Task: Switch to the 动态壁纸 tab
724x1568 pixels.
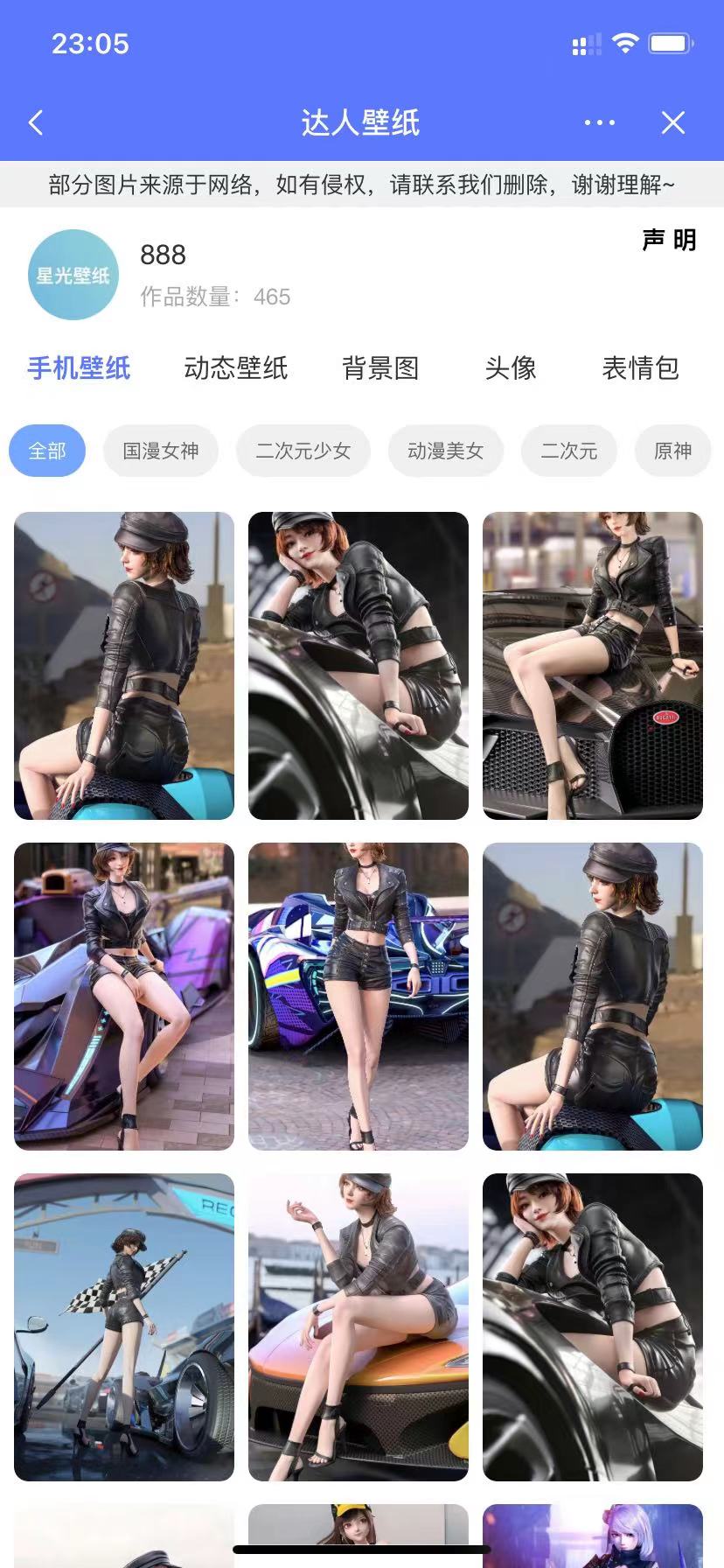Action: pos(235,368)
